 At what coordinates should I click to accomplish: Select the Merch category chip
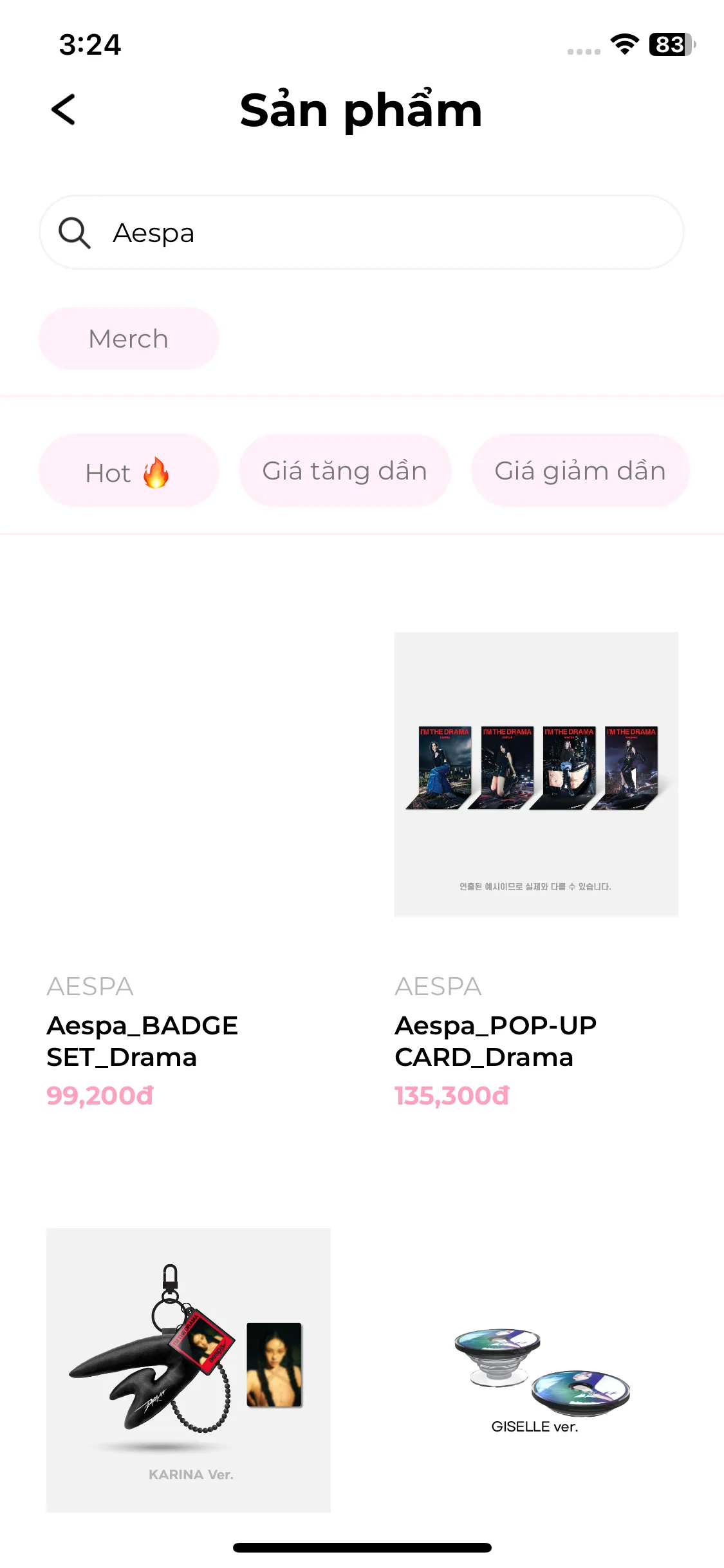[129, 339]
